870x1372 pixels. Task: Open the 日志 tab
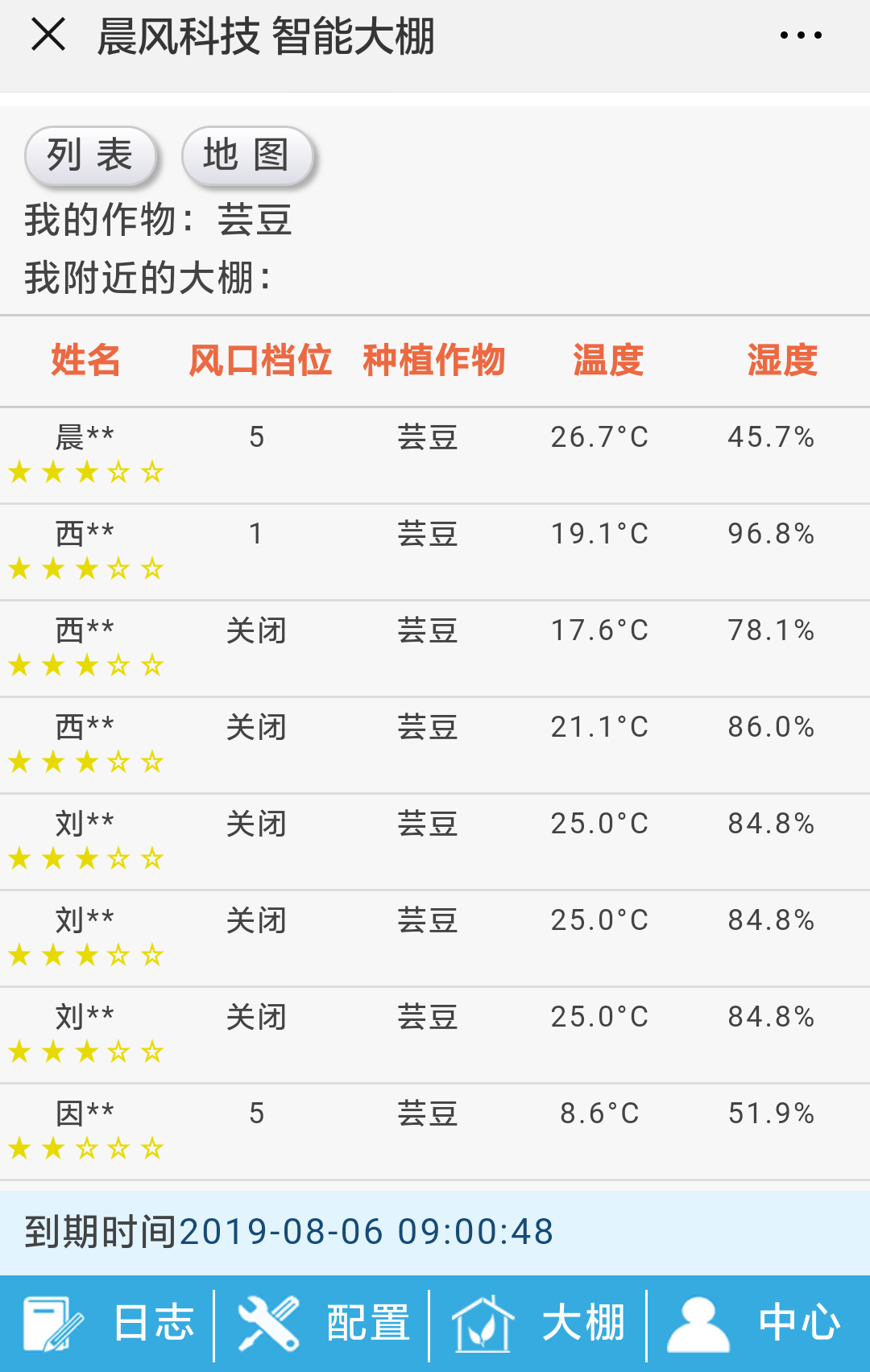click(109, 1324)
